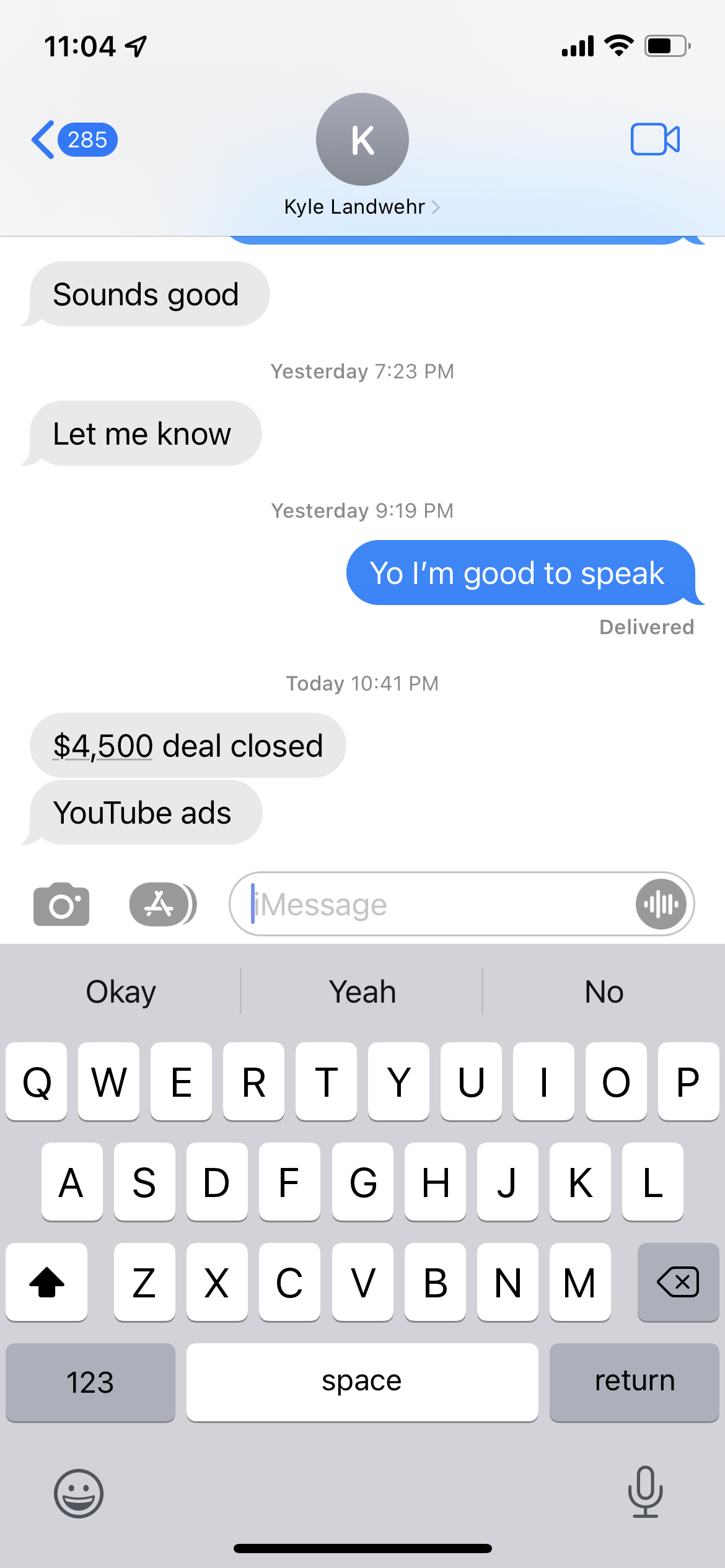Choose the "No" suggestion
Viewport: 725px width, 1568px height.
(x=604, y=991)
